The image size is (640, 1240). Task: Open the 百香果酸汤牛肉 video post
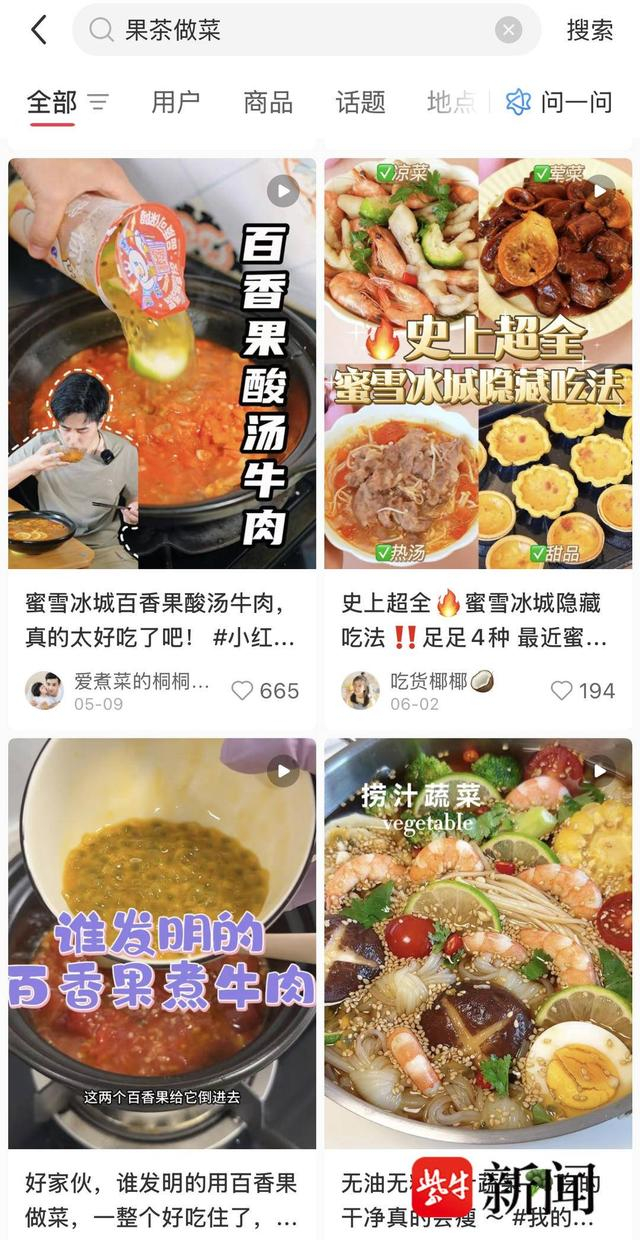point(162,363)
